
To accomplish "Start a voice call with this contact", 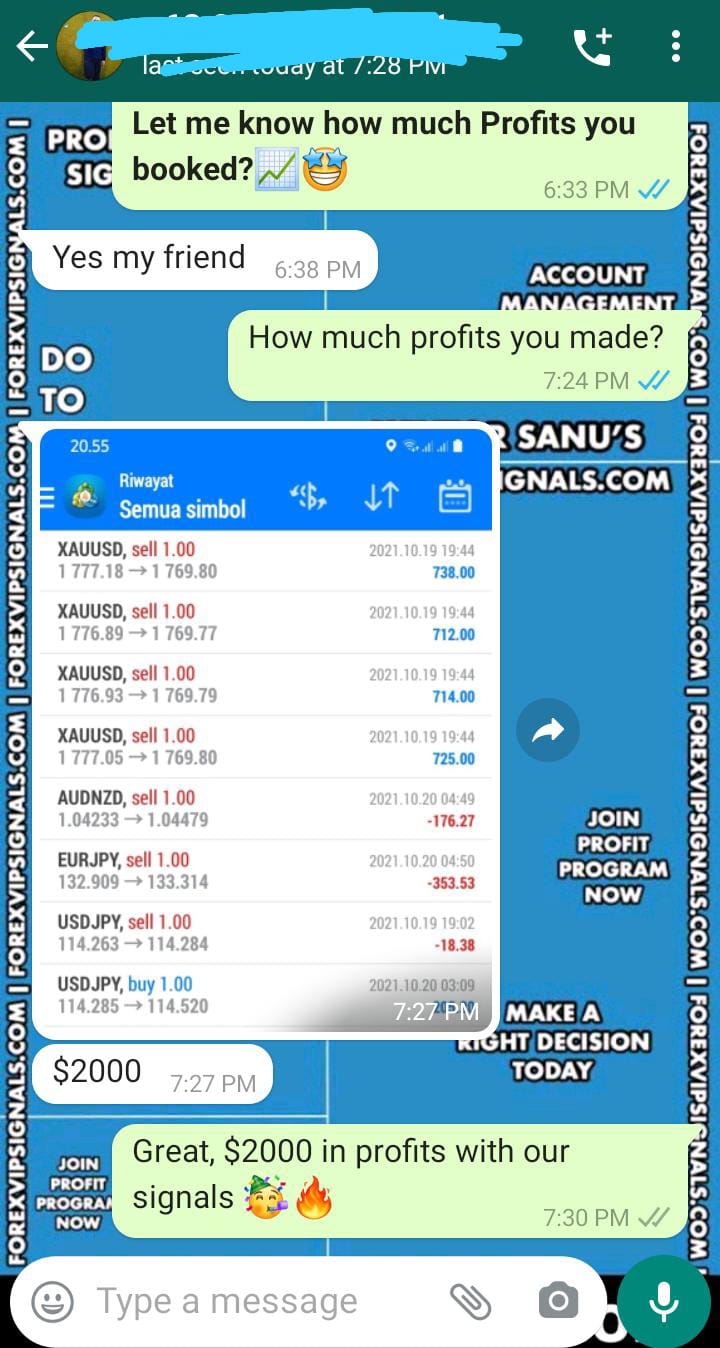I will tap(592, 47).
